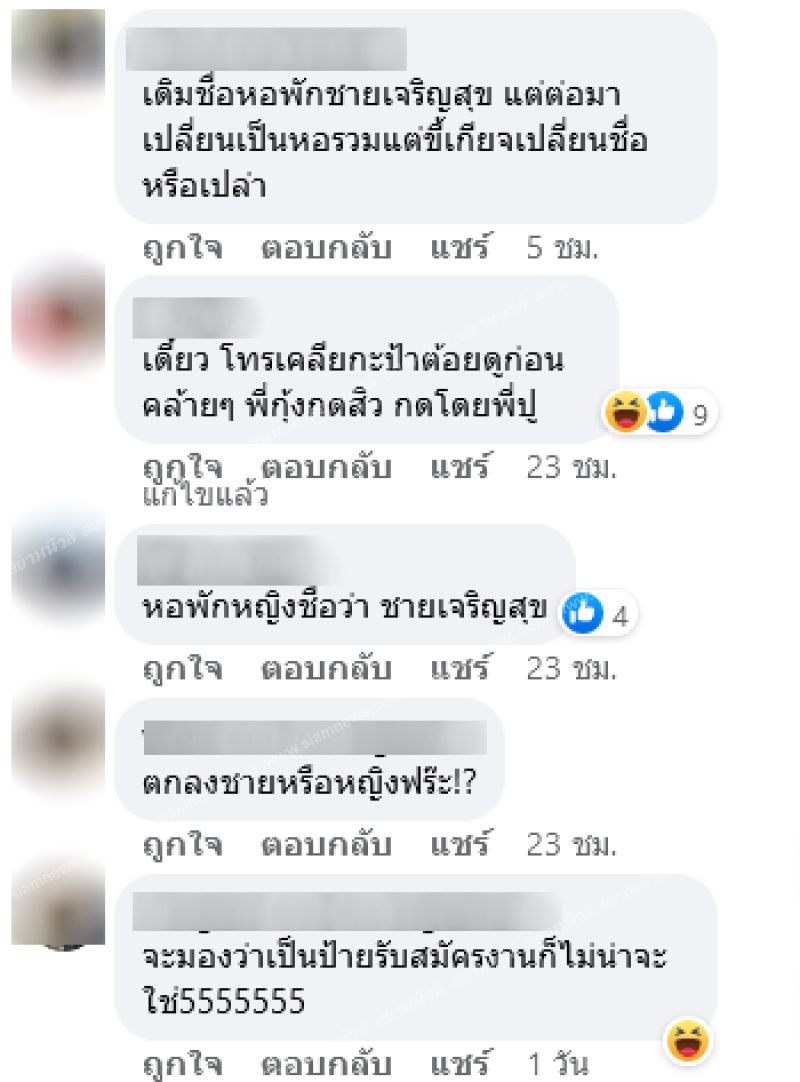Reply to the "ป้ายรับสมัครงาน" comment
The height and width of the screenshot is (1082, 800).
[326, 1063]
